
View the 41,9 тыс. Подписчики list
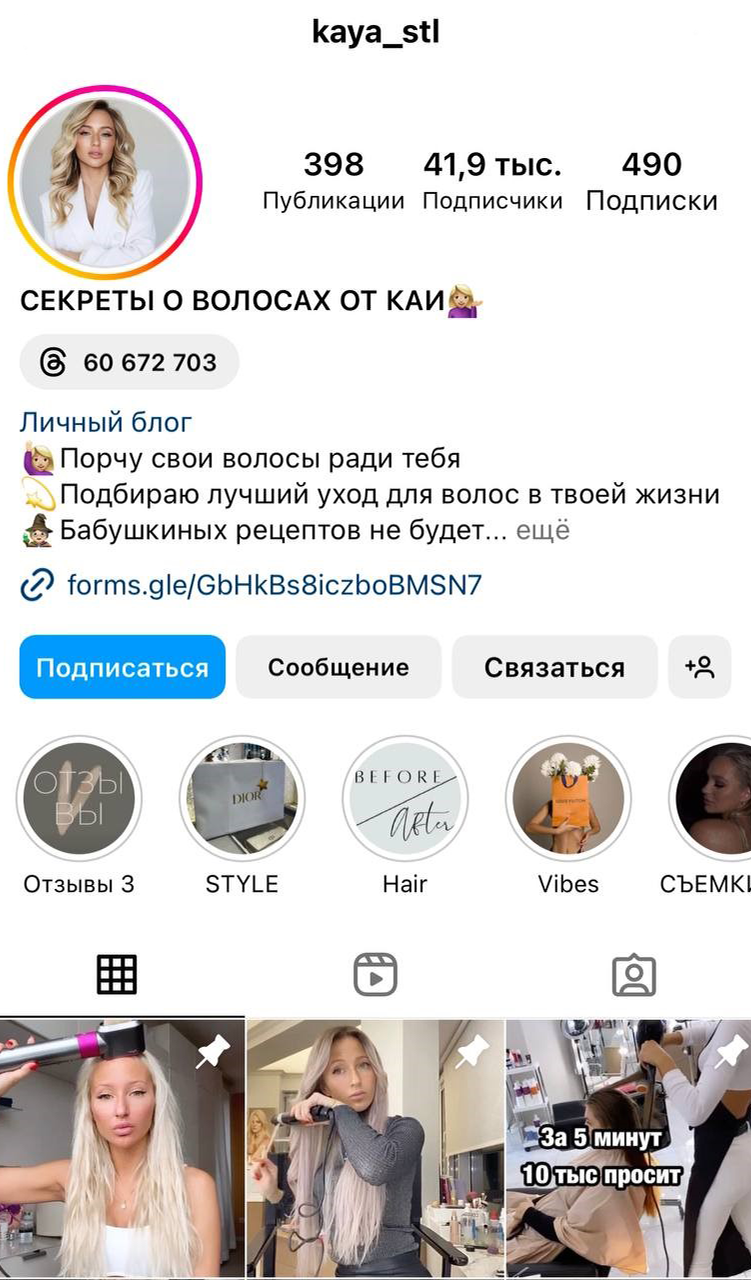[492, 181]
